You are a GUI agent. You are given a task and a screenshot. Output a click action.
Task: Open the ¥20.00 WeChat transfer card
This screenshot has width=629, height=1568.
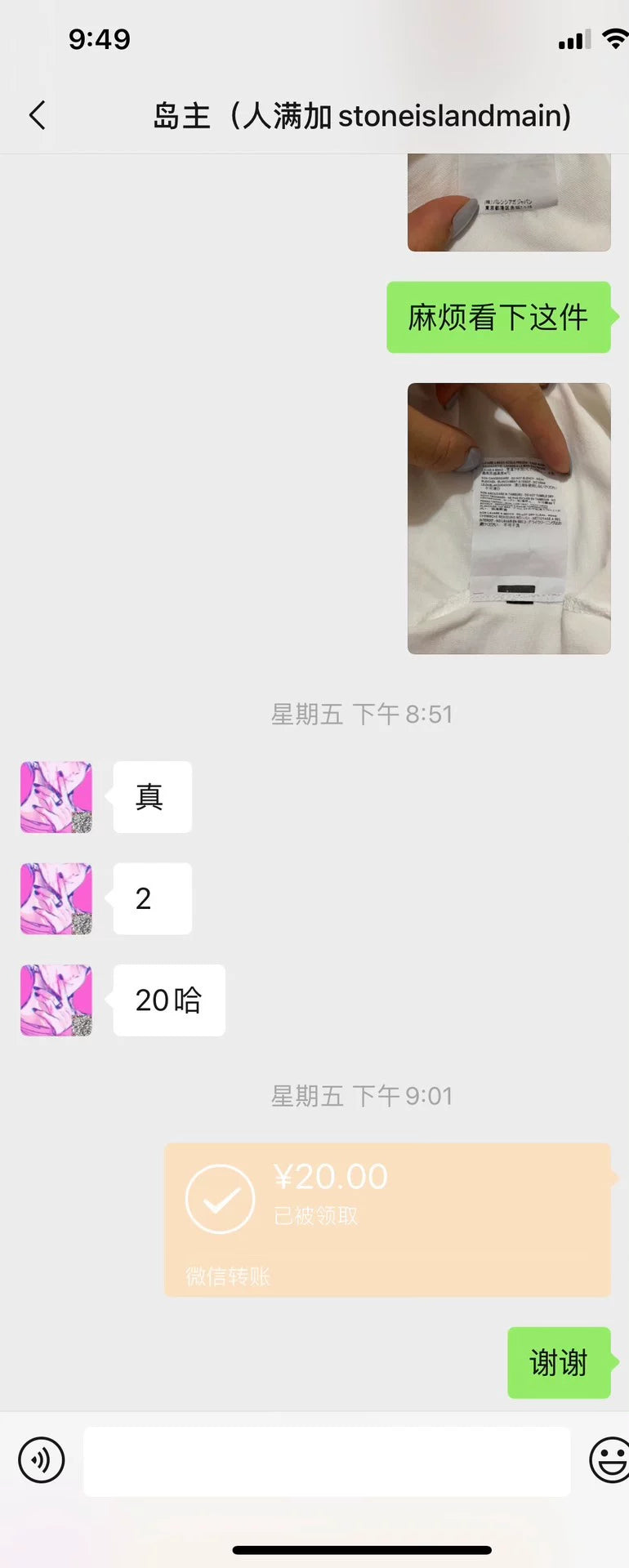[x=387, y=1219]
